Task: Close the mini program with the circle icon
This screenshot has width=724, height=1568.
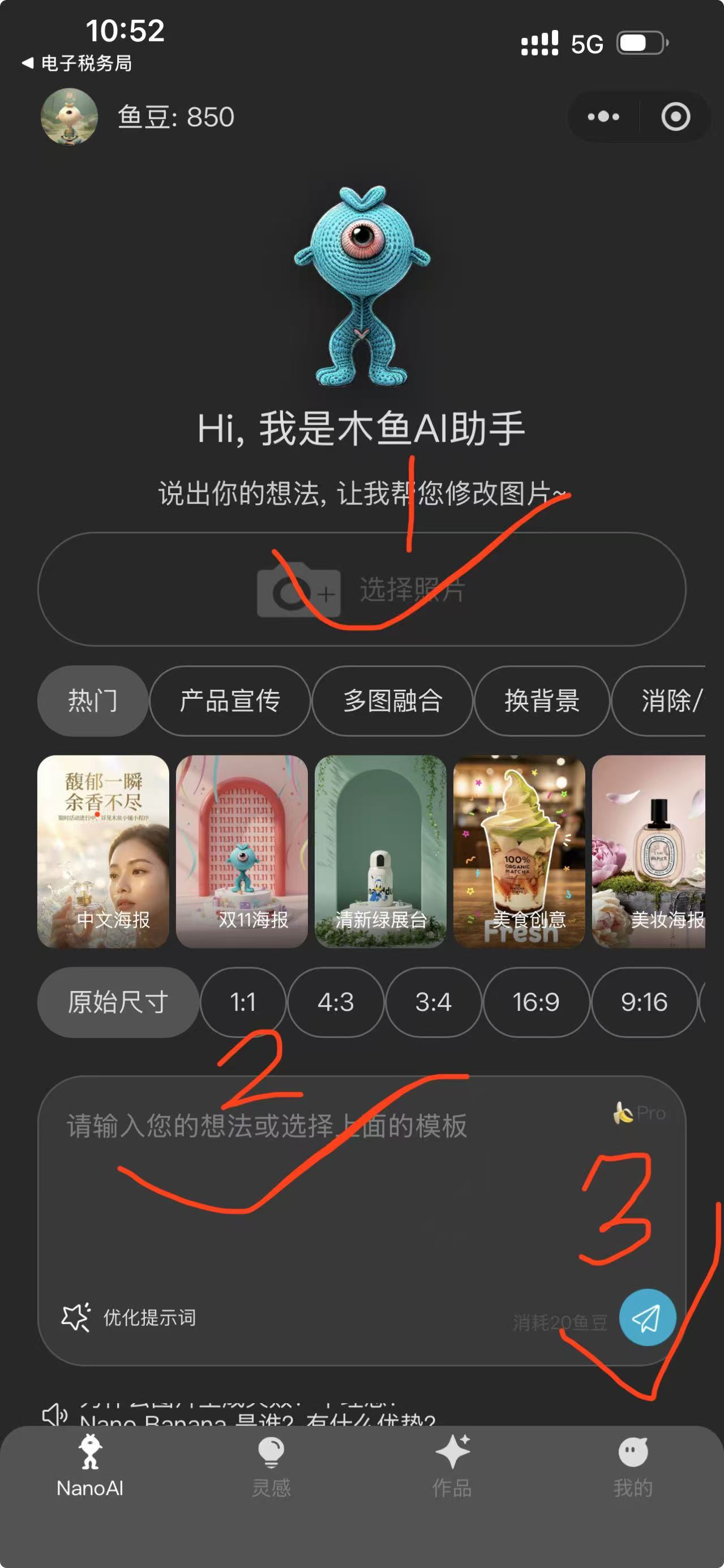Action: (x=675, y=117)
